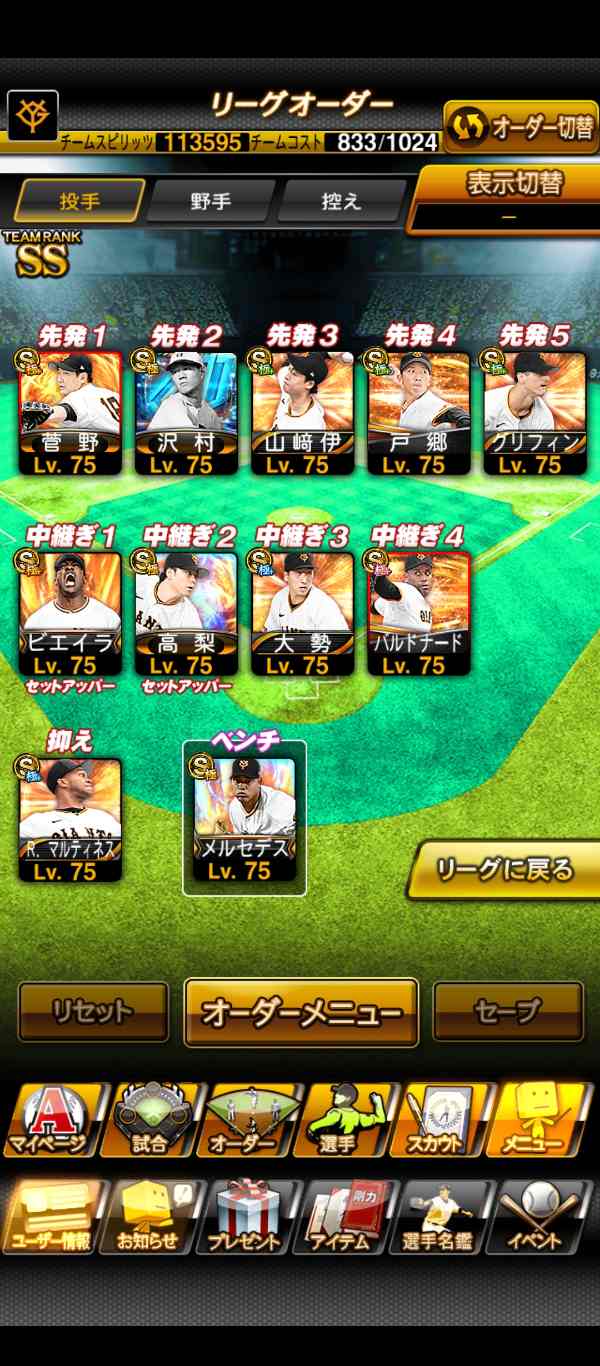Screen dimensions: 600x1366
Task: Choose closer card R.マルティネス
Action: click(70, 821)
